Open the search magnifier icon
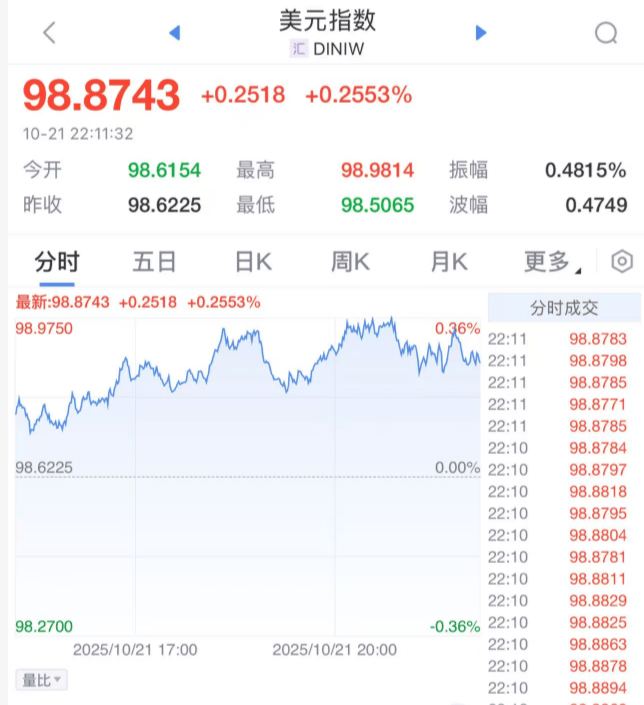The height and width of the screenshot is (705, 644). 606,33
